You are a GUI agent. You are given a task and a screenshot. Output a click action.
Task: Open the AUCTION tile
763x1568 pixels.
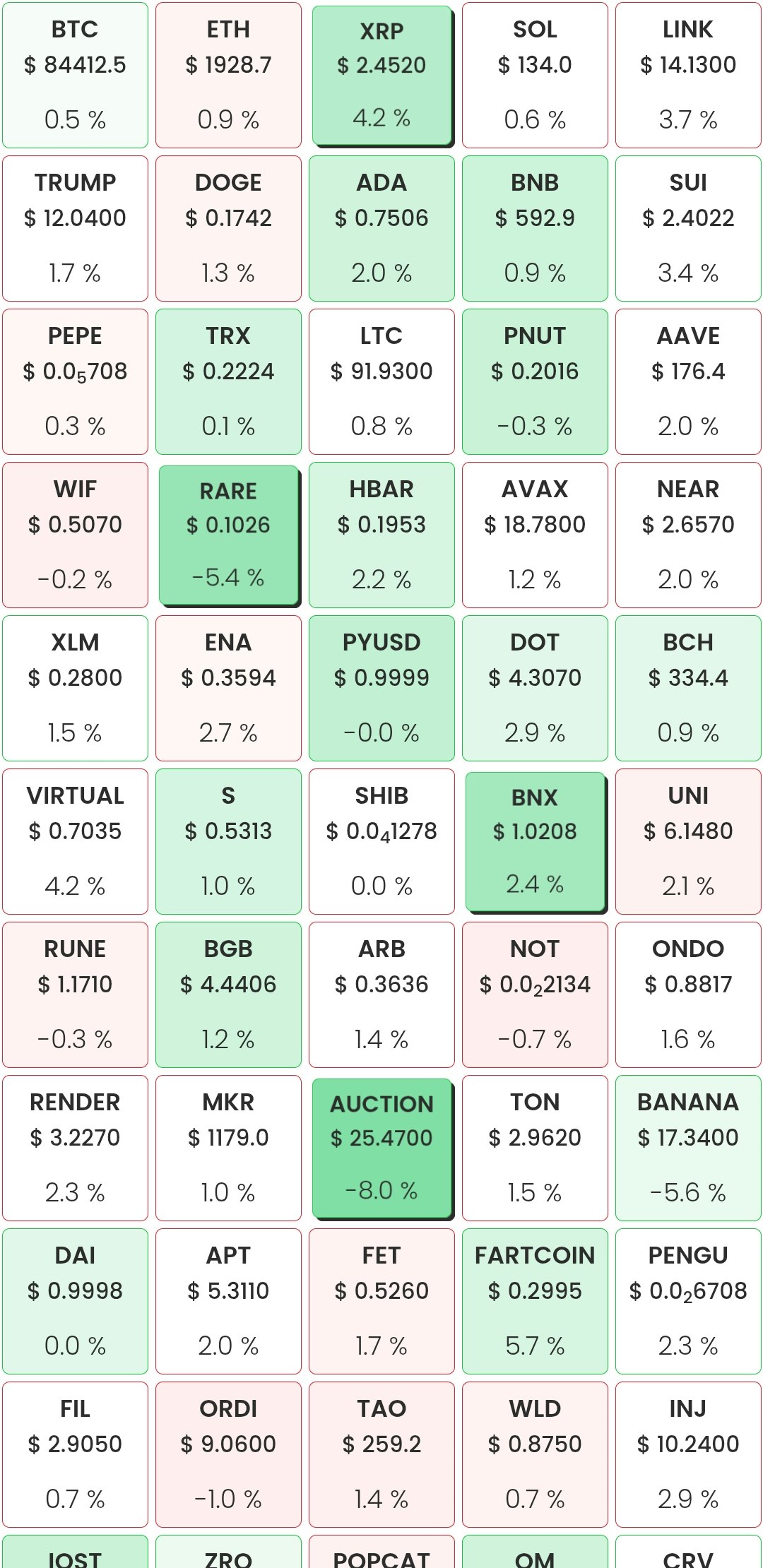pyautogui.click(x=381, y=1148)
